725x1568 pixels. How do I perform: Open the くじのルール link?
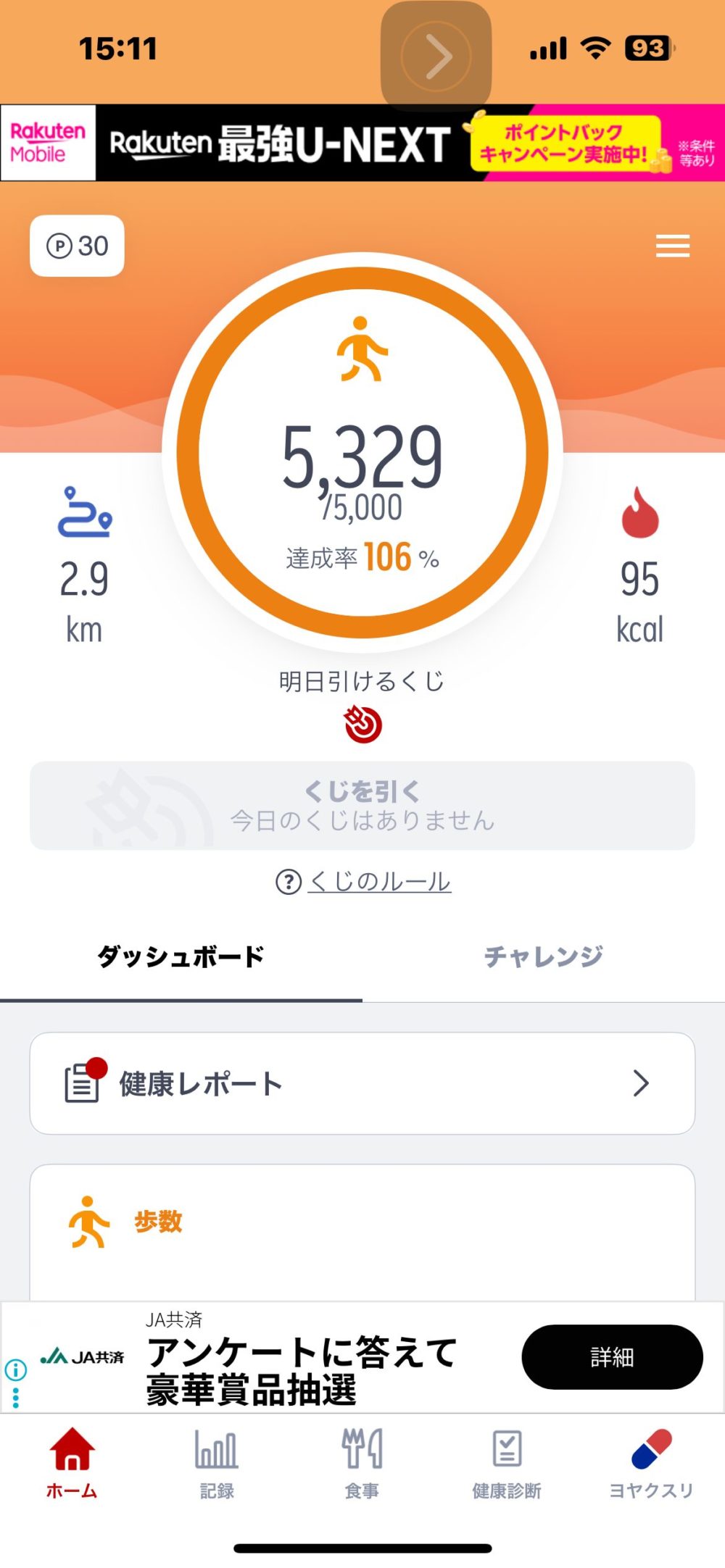point(378,882)
